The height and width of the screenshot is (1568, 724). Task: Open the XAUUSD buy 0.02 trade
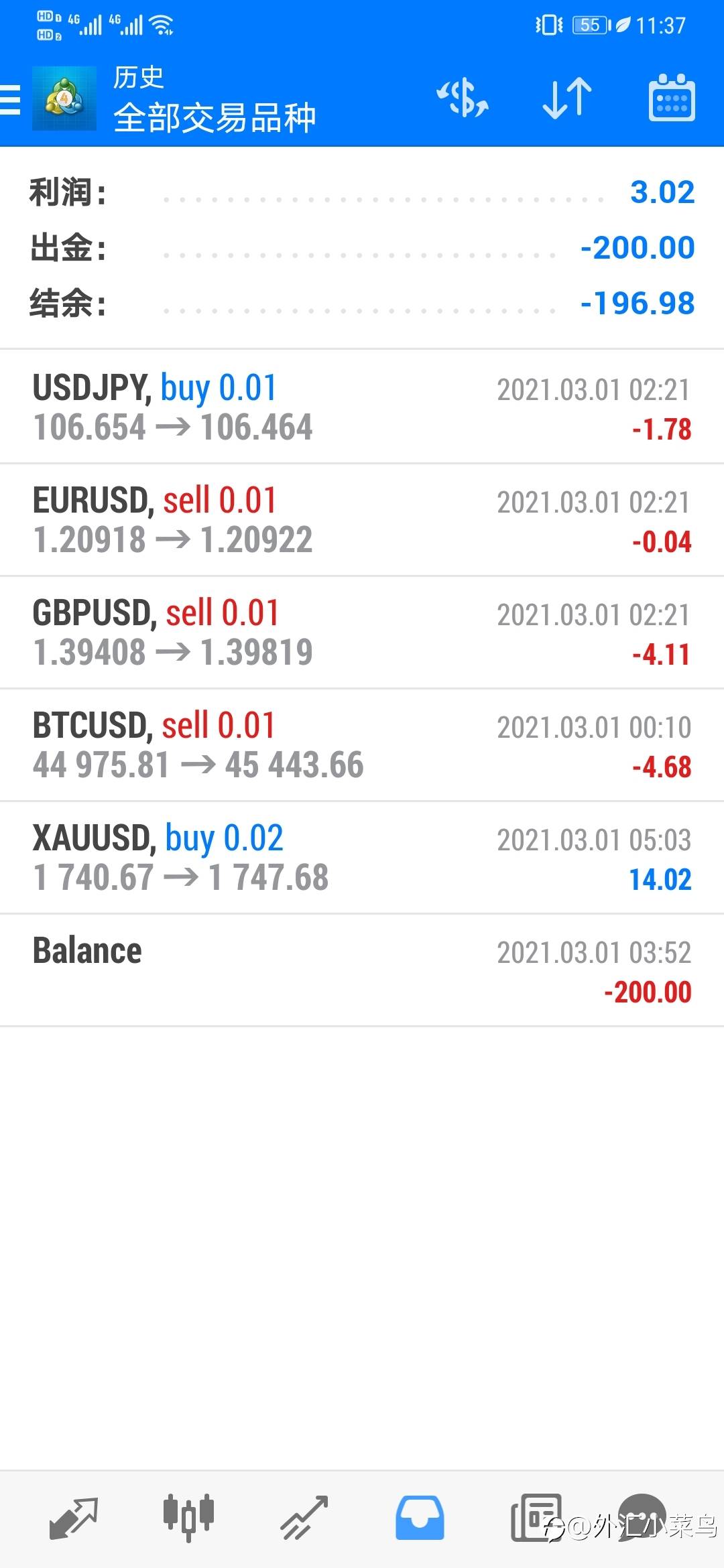[x=362, y=857]
